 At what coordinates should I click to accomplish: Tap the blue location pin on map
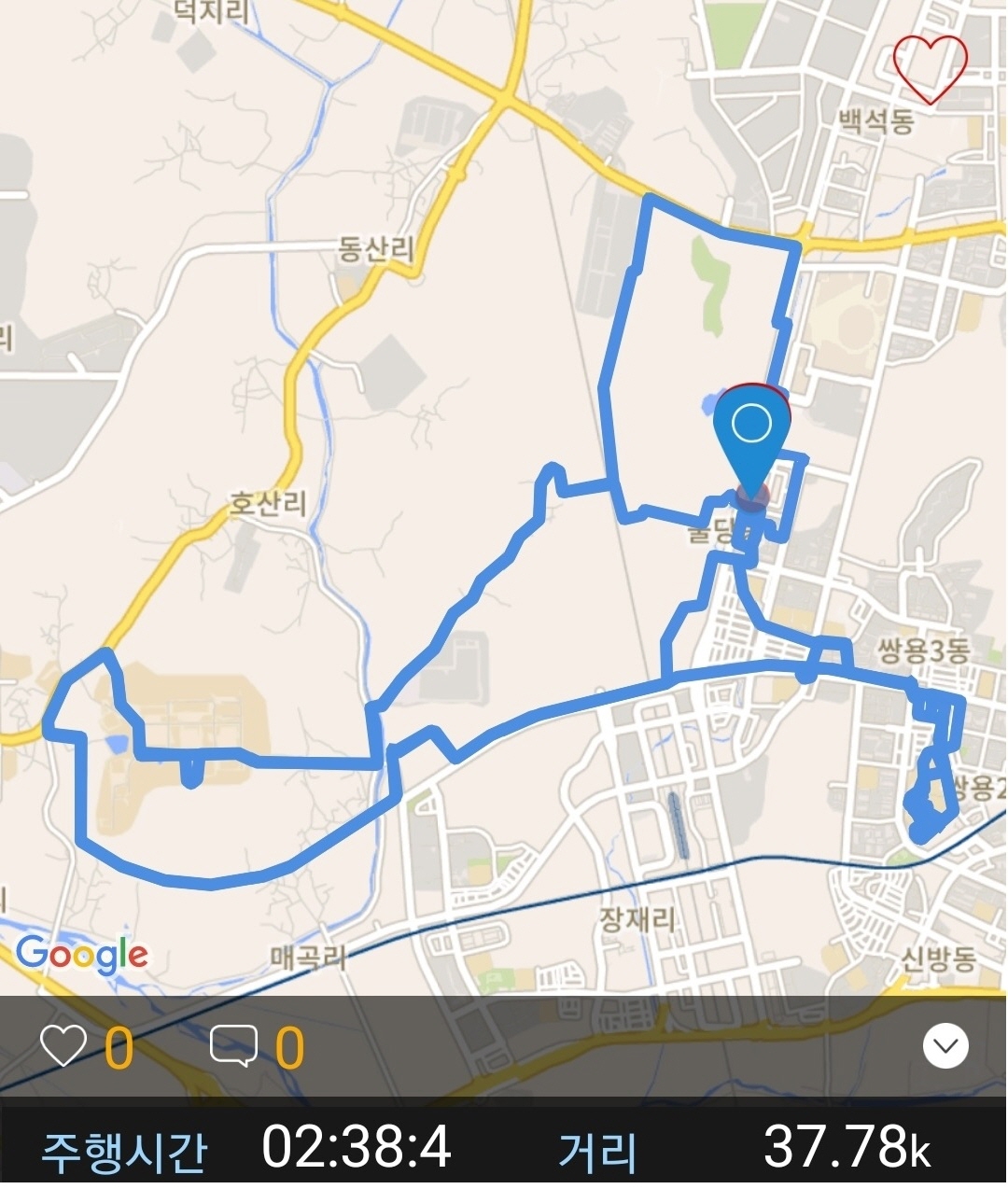click(x=751, y=434)
